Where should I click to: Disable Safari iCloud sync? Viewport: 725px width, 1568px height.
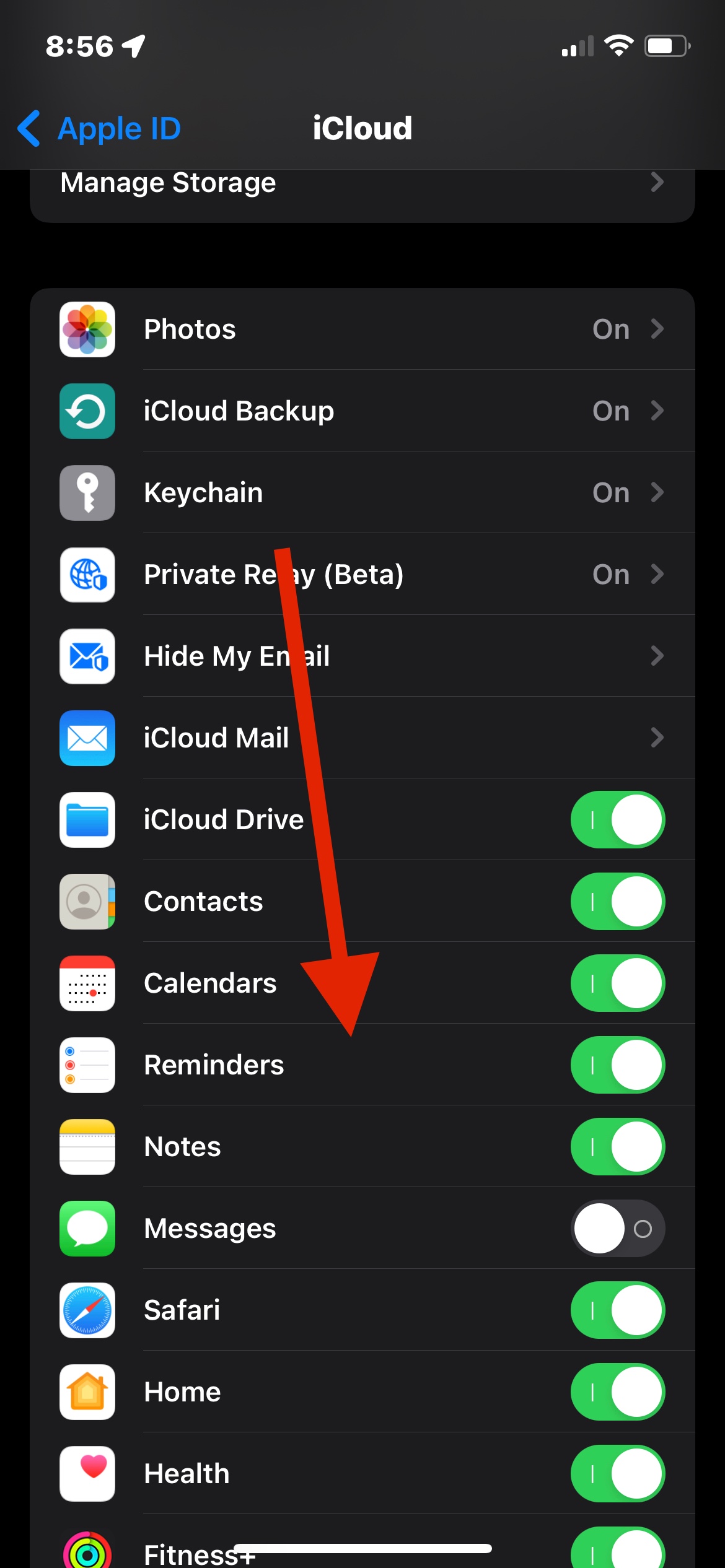pos(618,1310)
